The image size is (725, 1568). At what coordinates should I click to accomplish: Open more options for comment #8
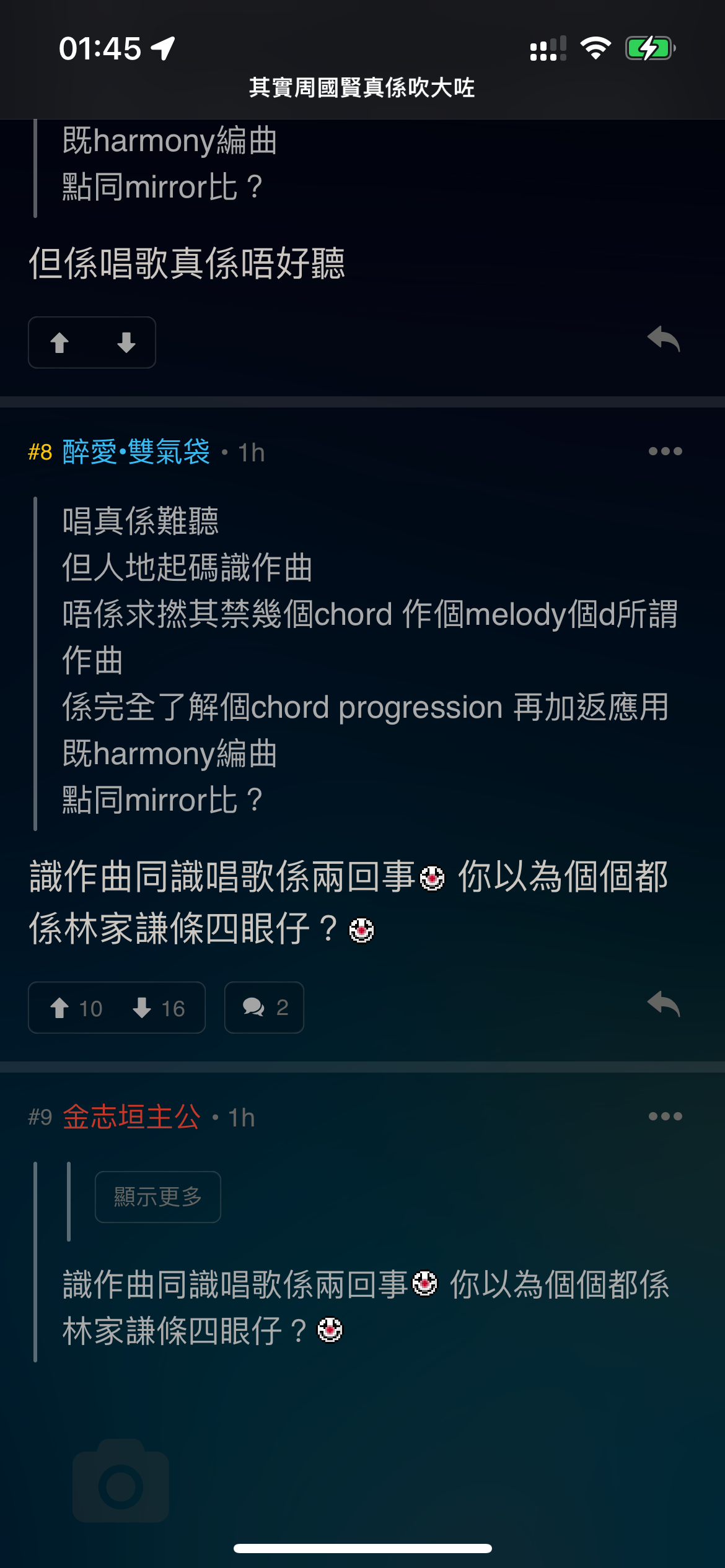pyautogui.click(x=665, y=451)
